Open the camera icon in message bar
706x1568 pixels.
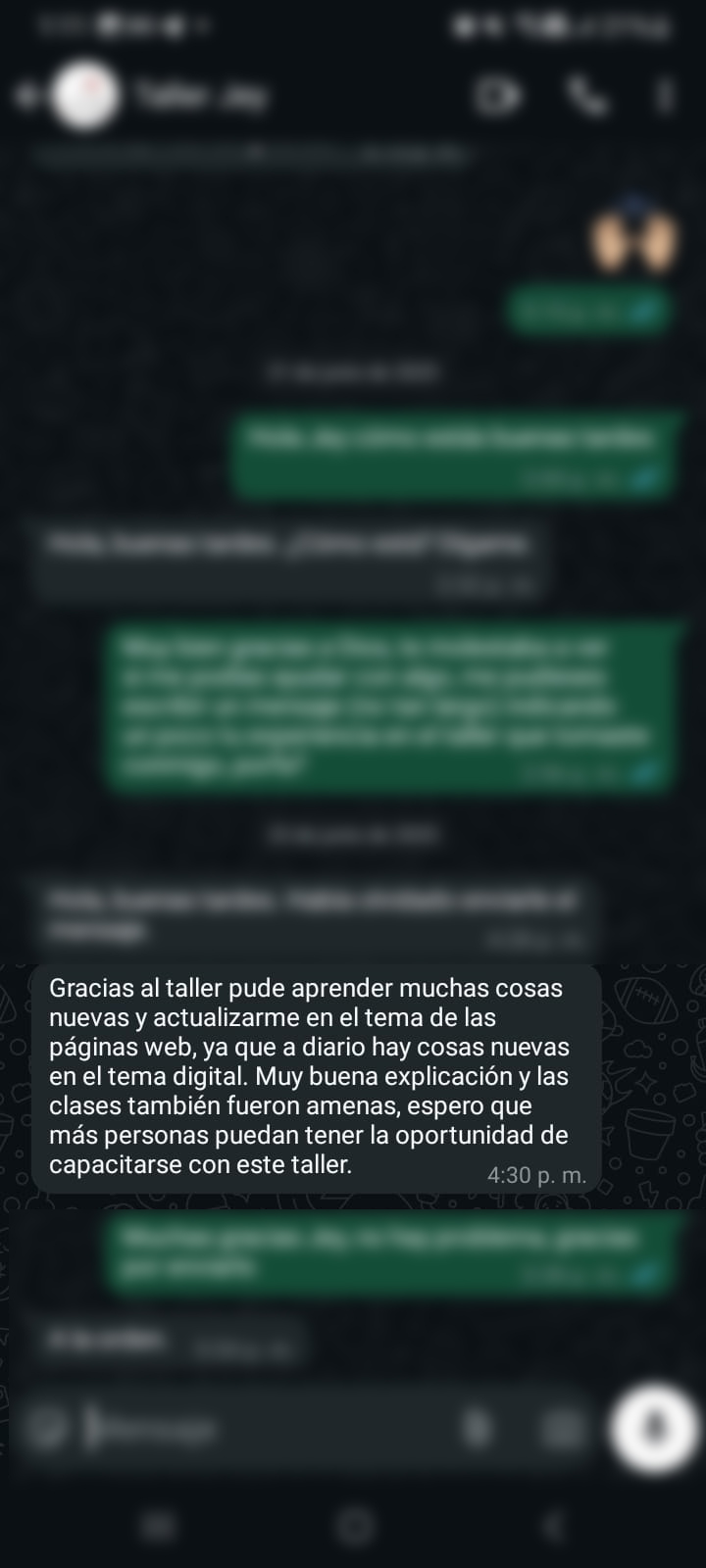coord(562,1430)
